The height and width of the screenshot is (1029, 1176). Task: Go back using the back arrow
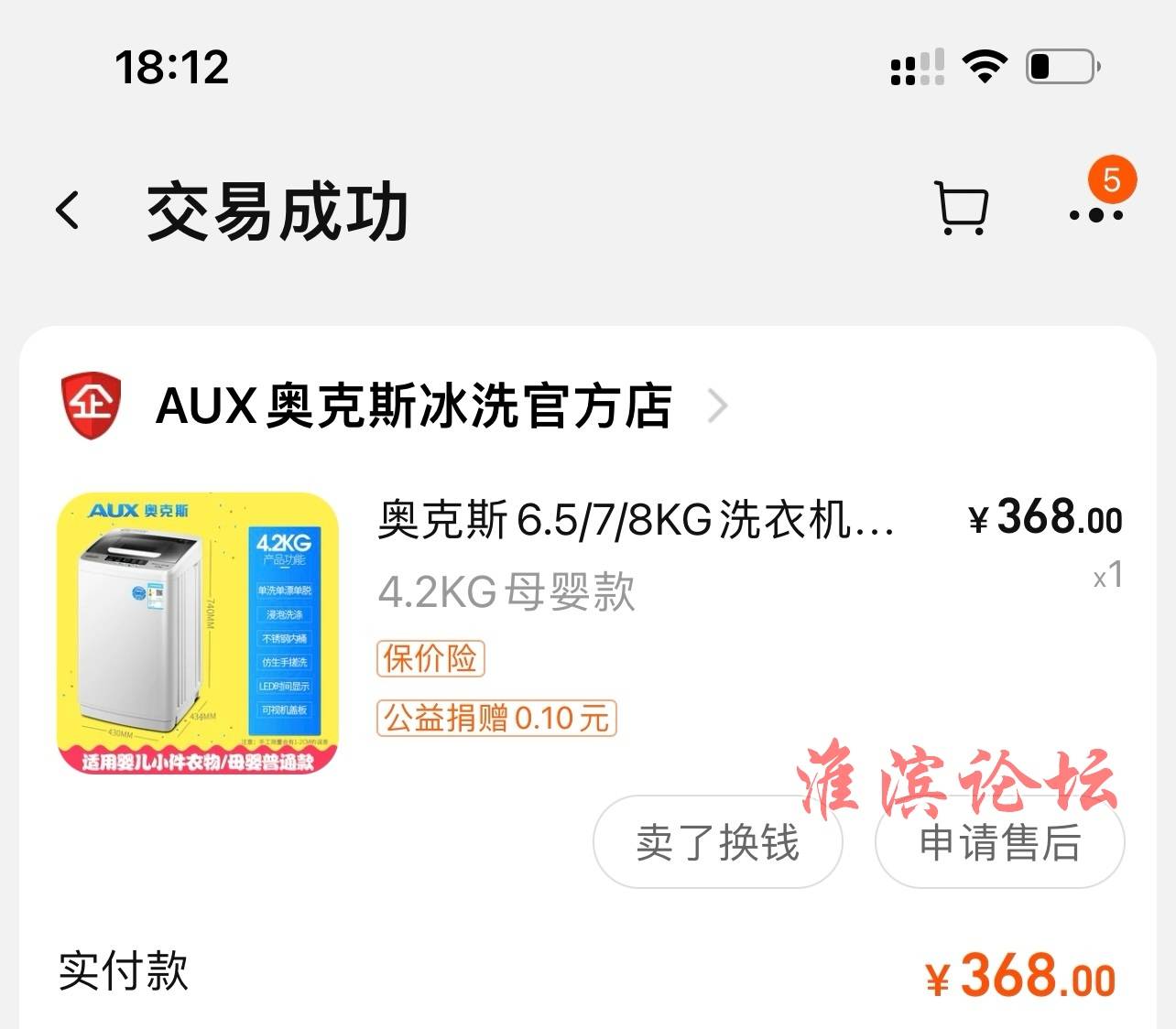68,211
